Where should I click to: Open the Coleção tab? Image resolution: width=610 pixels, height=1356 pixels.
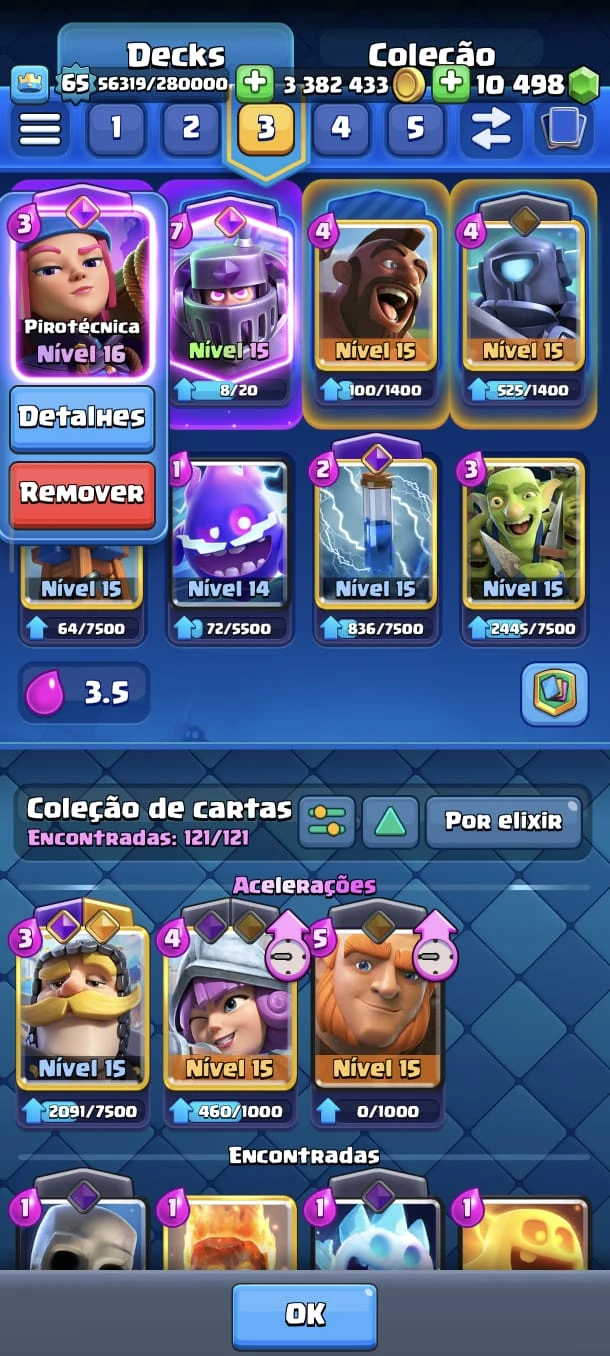point(431,53)
